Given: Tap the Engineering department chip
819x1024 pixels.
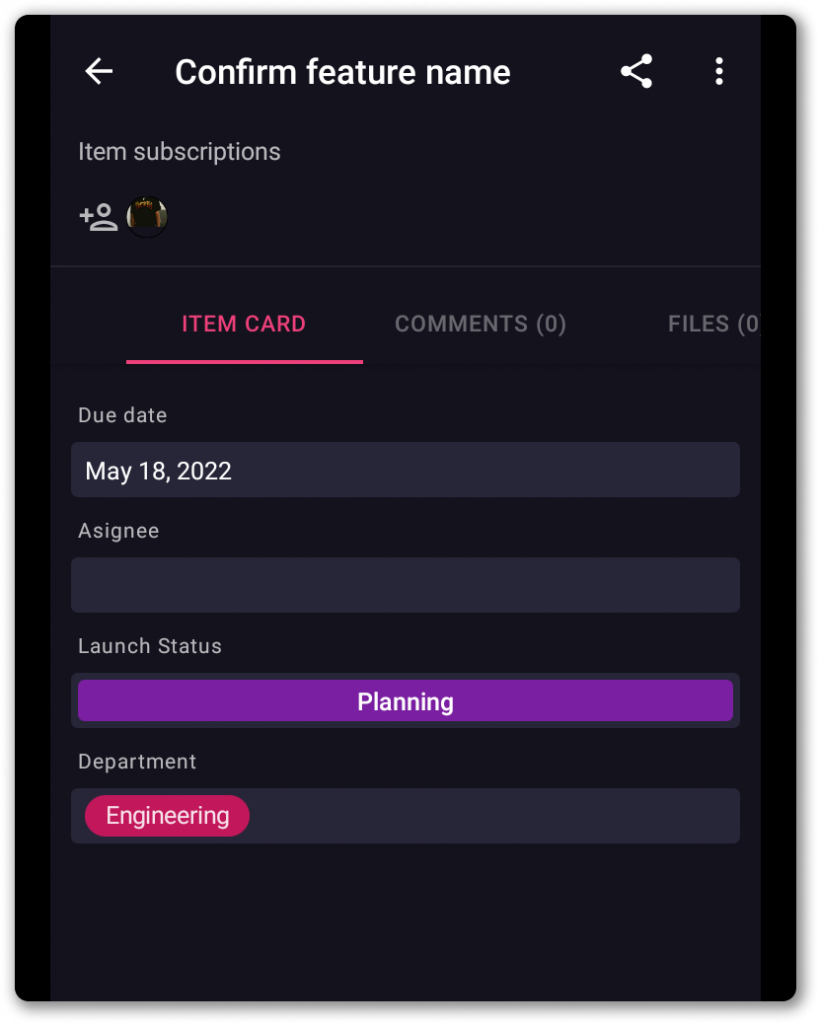Looking at the screenshot, I should 166,816.
